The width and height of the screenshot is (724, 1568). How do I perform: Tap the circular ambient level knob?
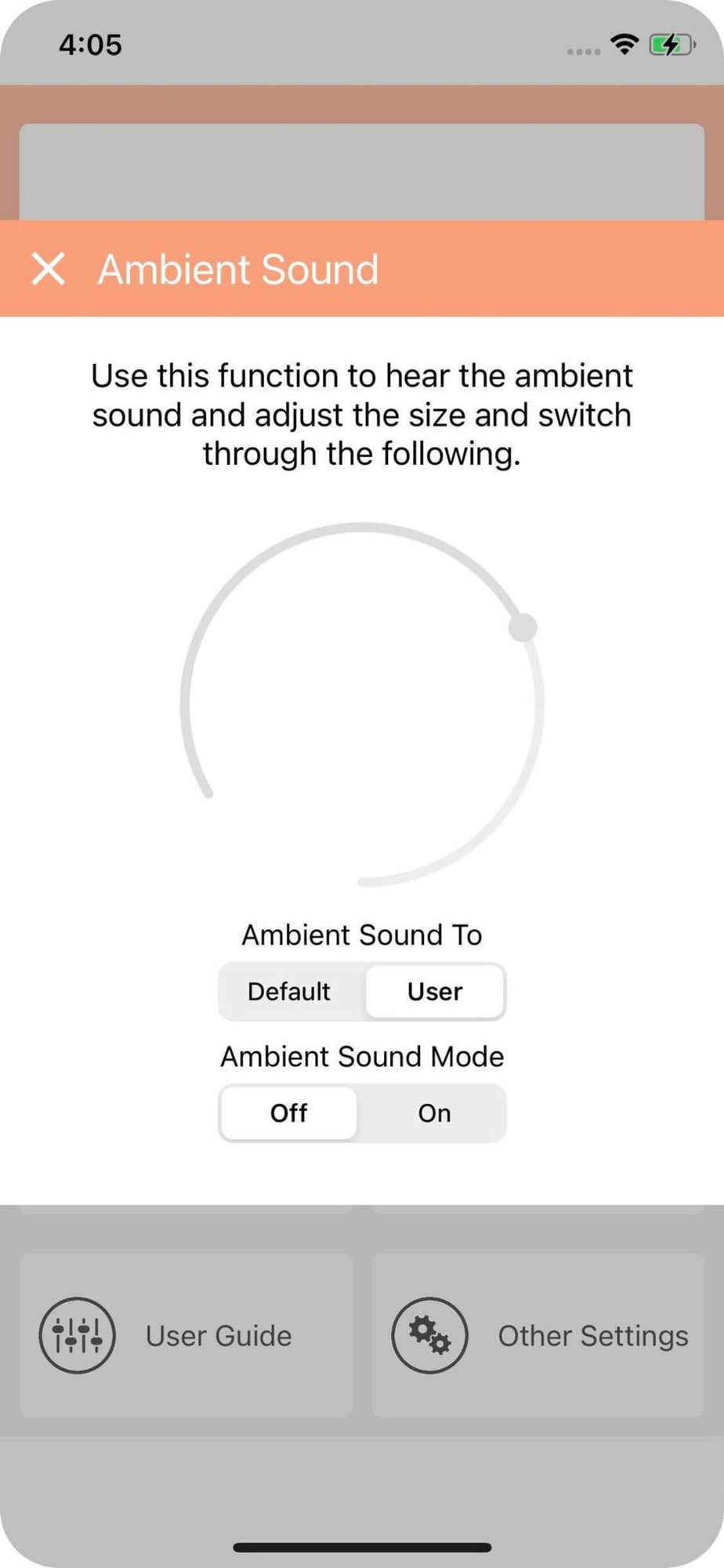pyautogui.click(x=523, y=627)
